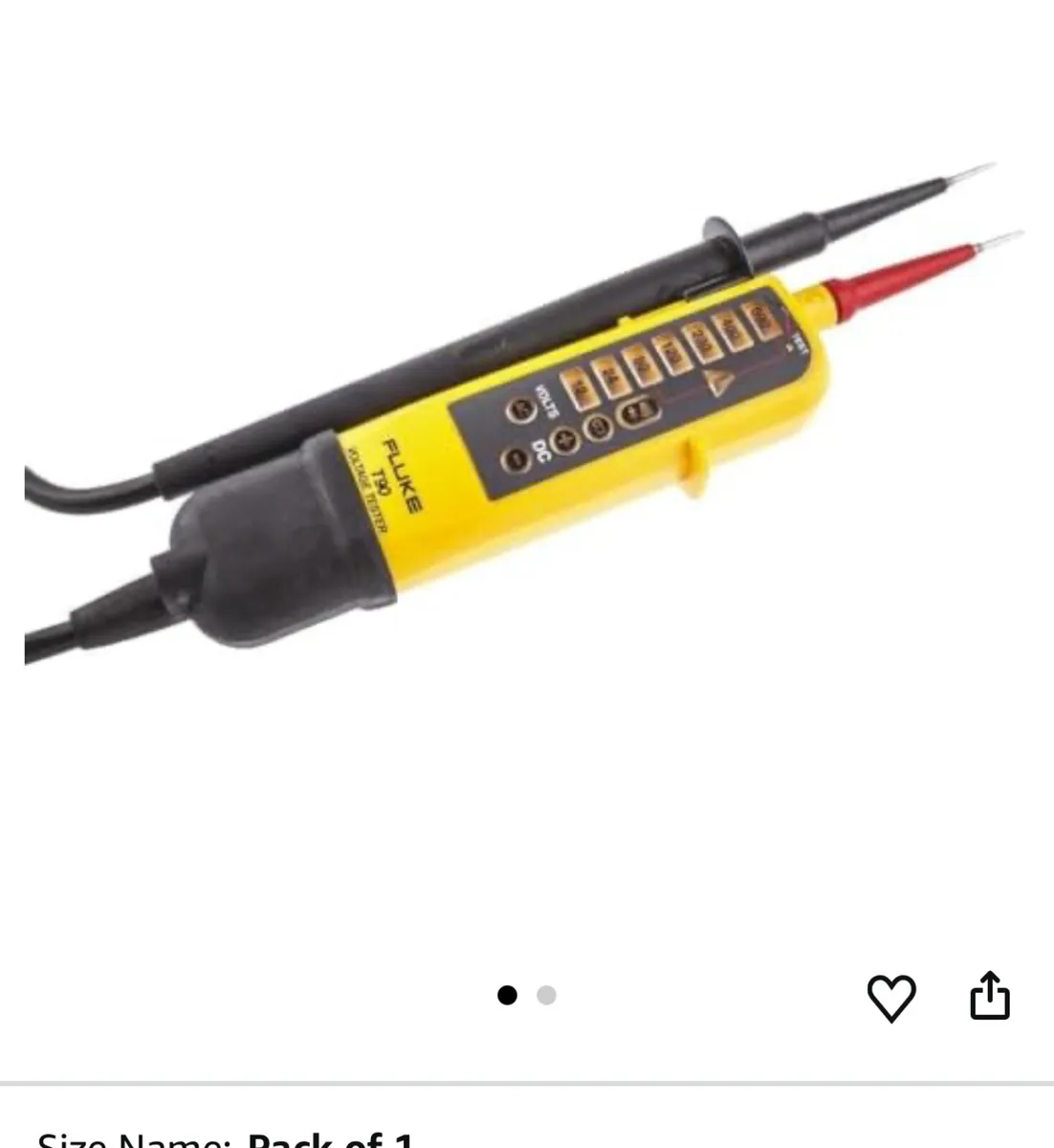Switch to the next image indicator dot
The width and height of the screenshot is (1054, 1148).
[x=546, y=996]
